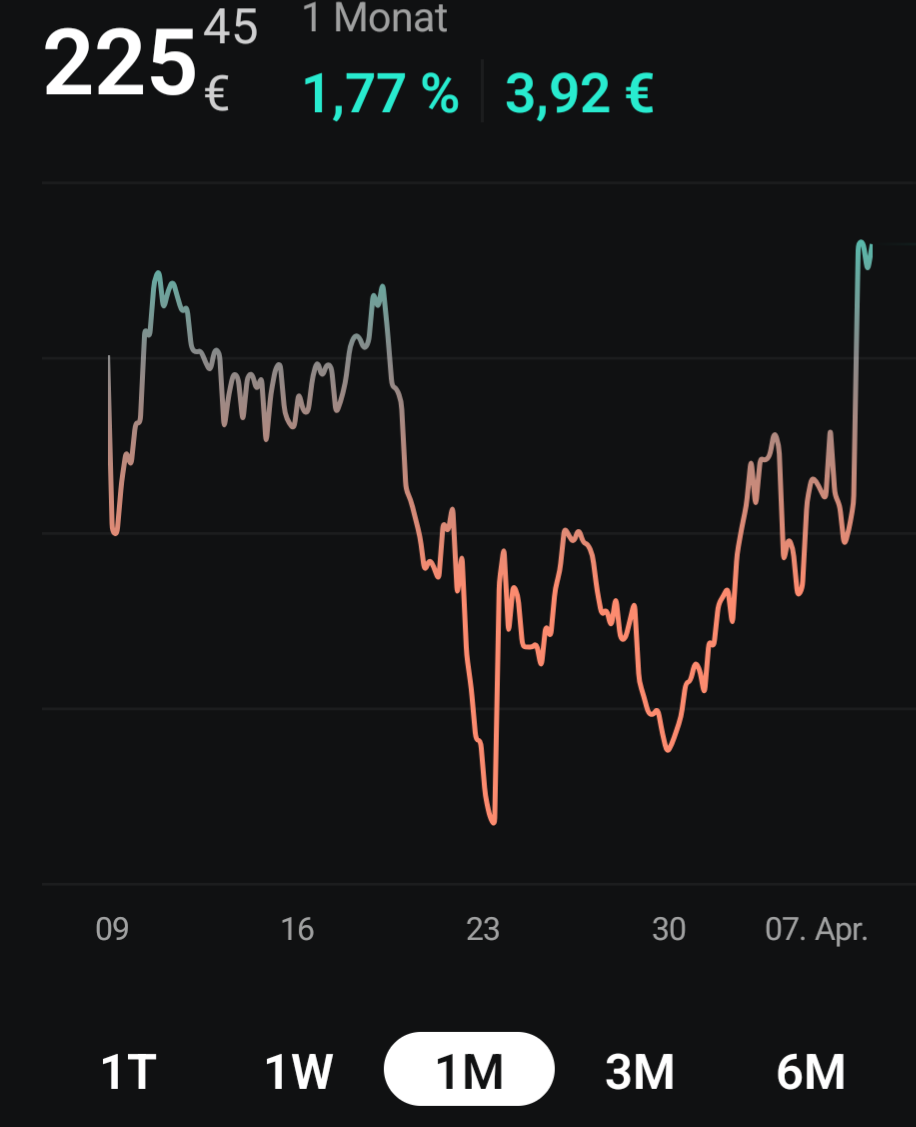Tap the selected 1M range

[469, 1070]
